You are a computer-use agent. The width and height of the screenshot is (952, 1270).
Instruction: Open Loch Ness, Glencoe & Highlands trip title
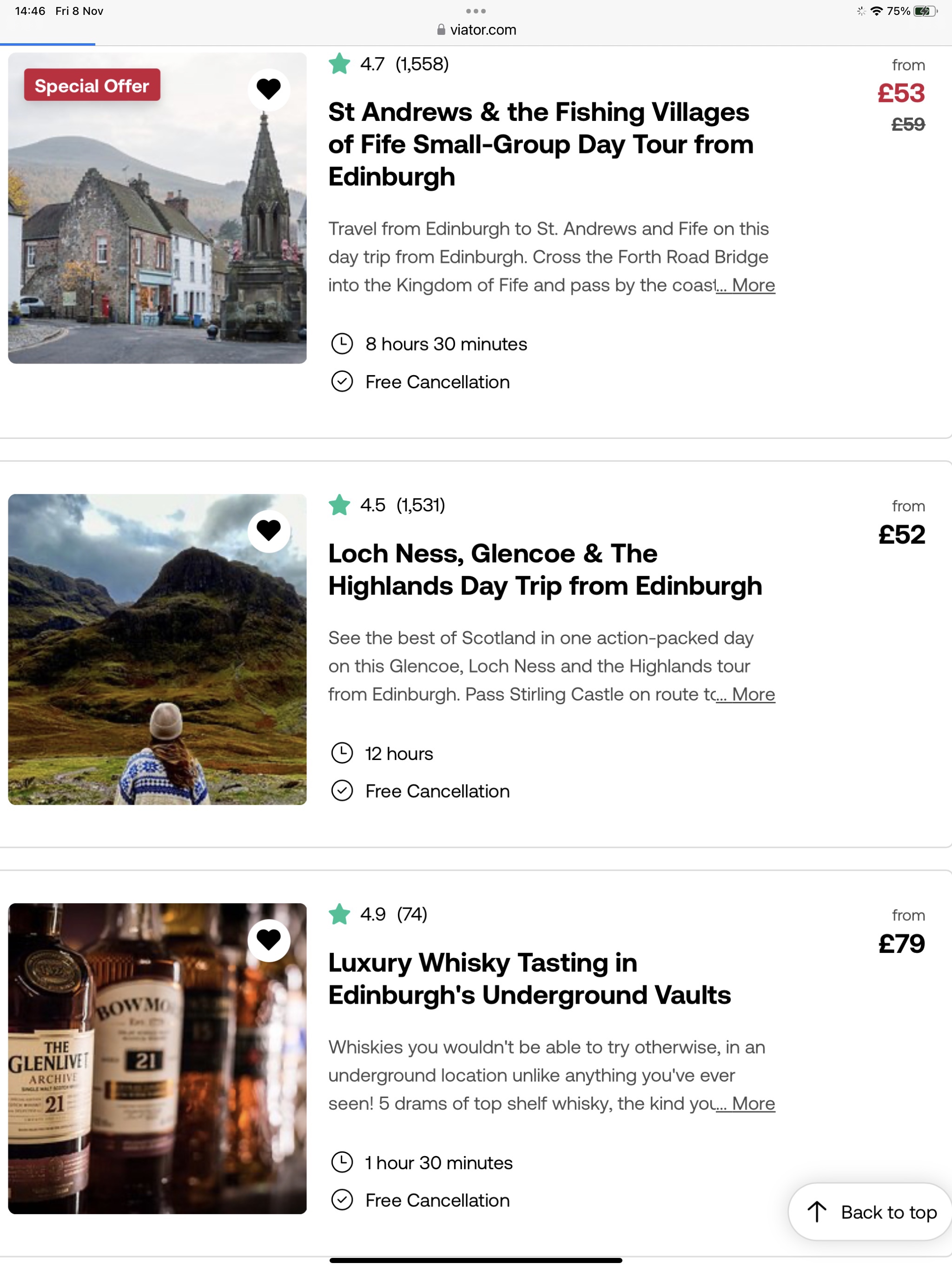point(544,569)
